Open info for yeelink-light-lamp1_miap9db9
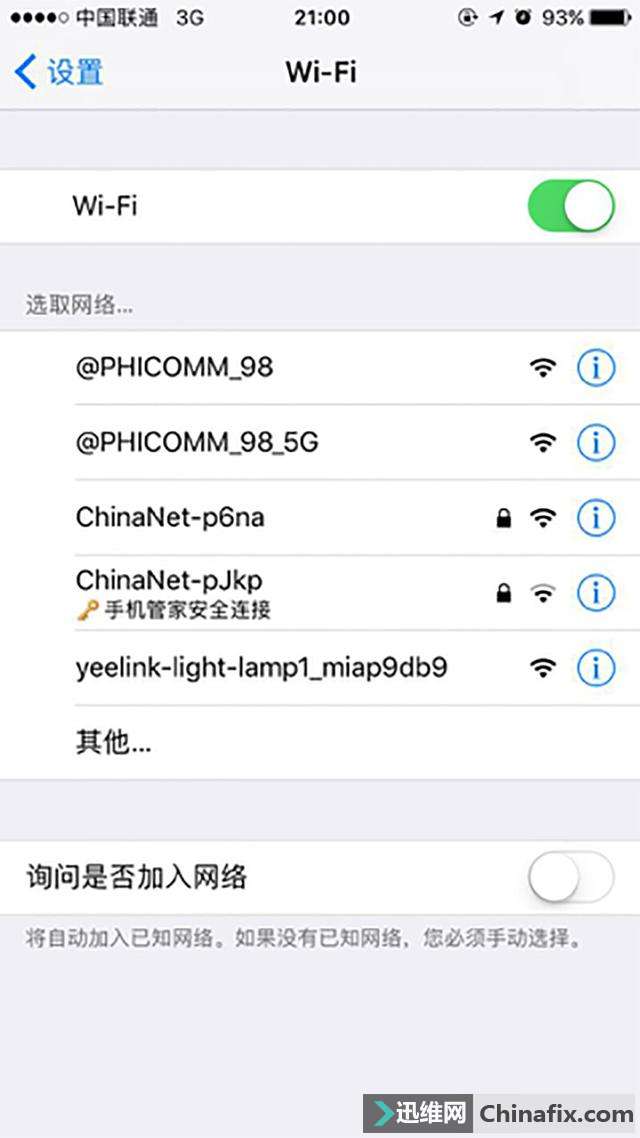The image size is (640, 1138). (596, 667)
